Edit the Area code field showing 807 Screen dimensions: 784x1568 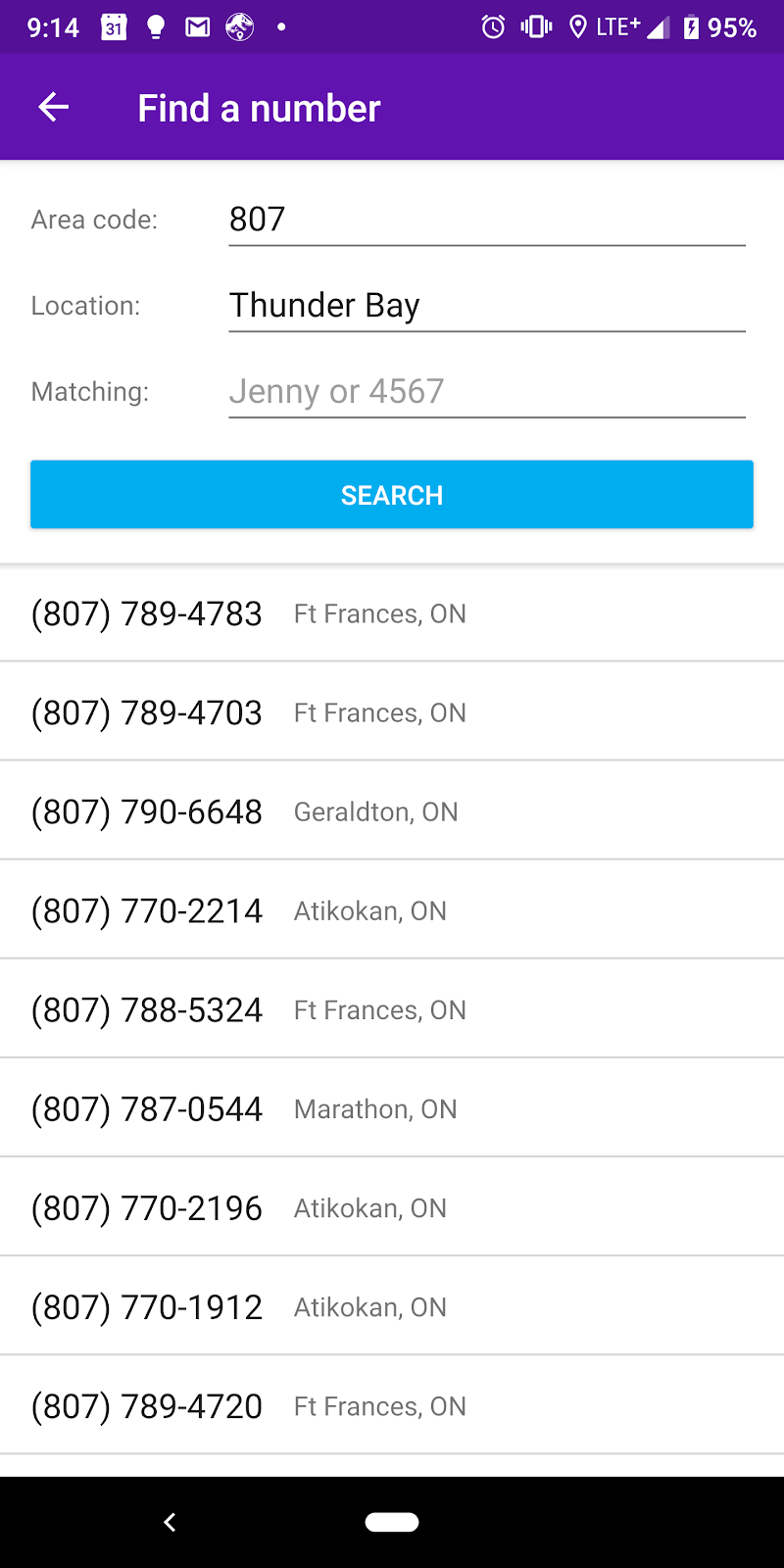(x=487, y=219)
